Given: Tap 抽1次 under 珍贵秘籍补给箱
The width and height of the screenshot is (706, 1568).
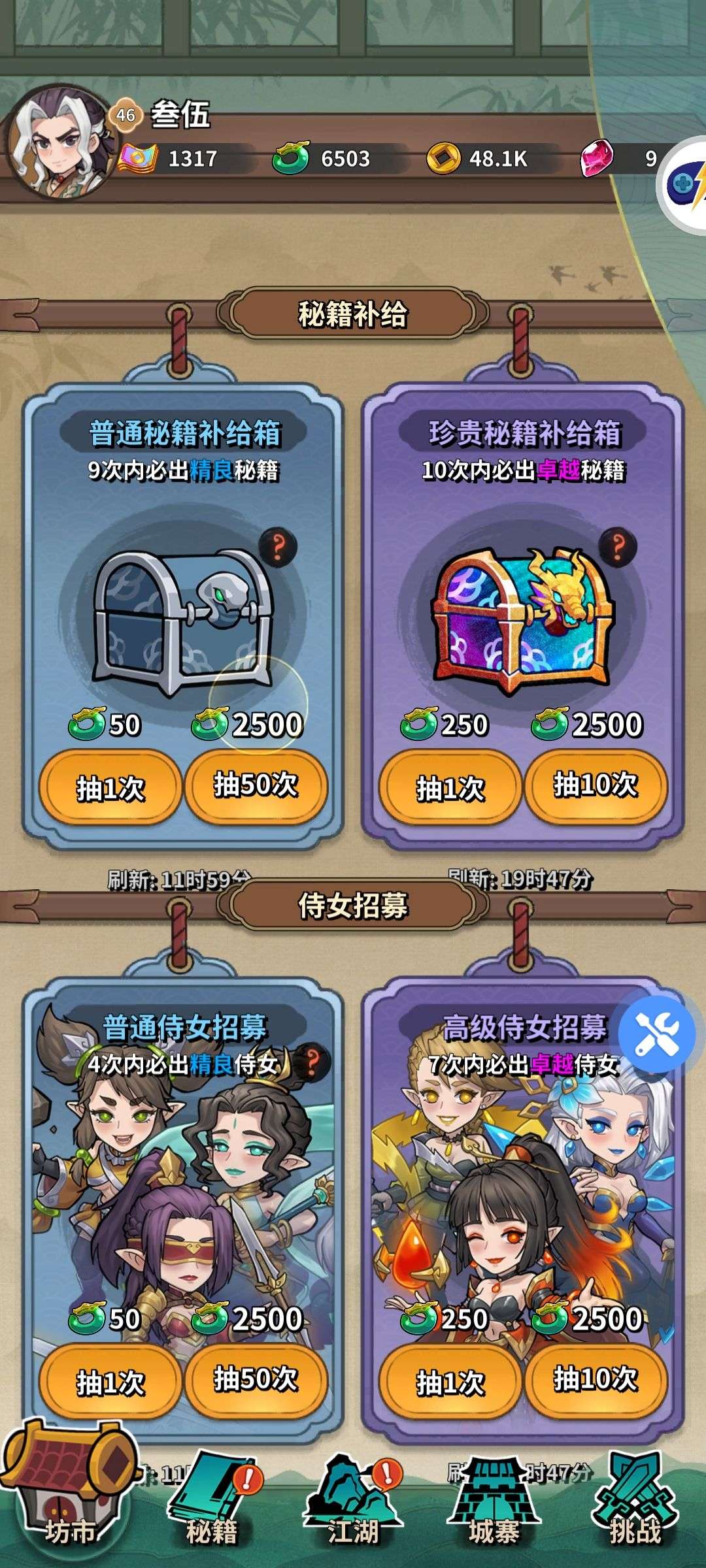Looking at the screenshot, I should pos(450,787).
